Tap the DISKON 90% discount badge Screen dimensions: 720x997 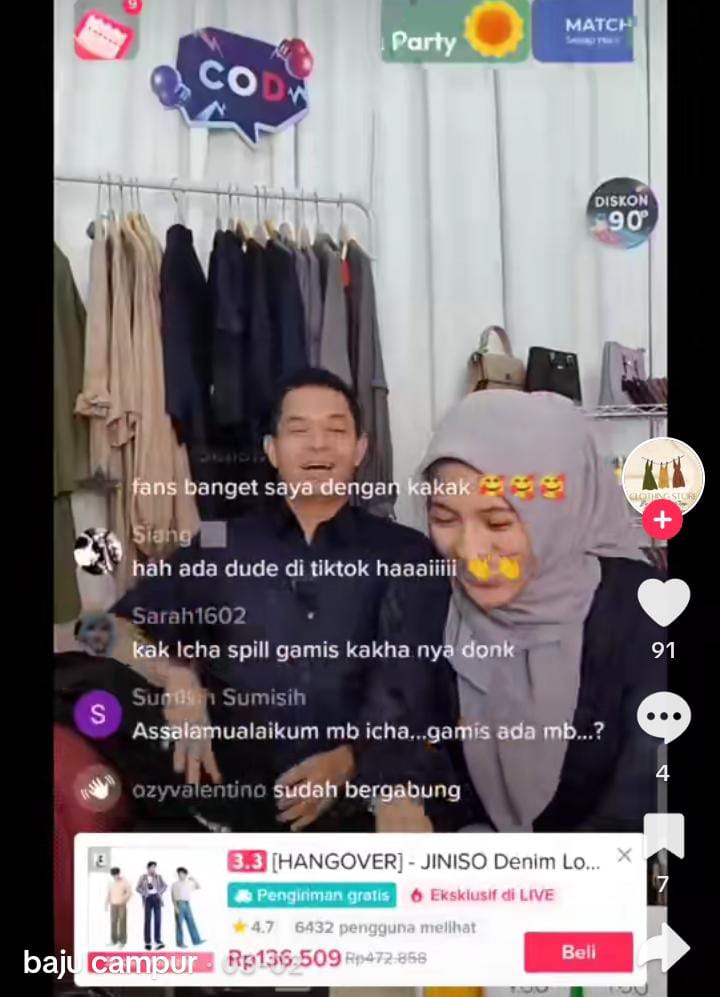[x=622, y=216]
